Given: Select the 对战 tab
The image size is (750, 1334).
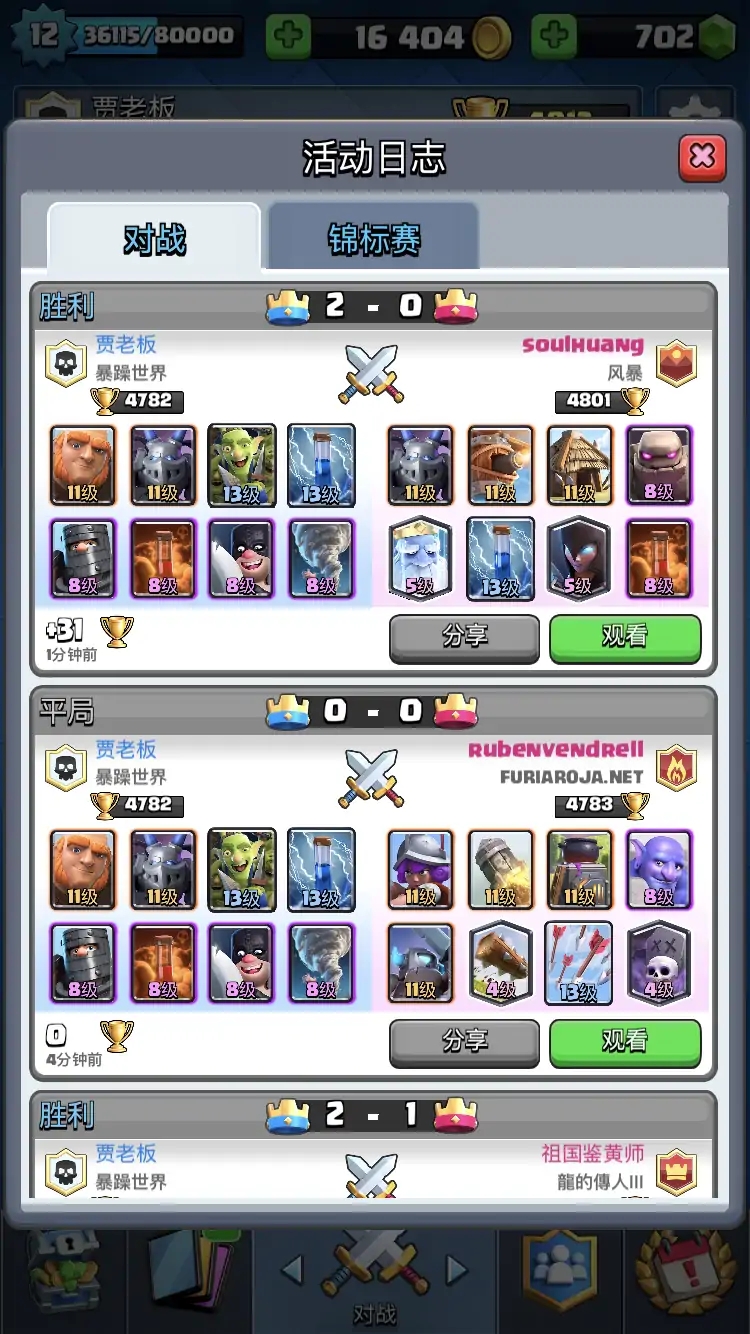Looking at the screenshot, I should point(155,239).
